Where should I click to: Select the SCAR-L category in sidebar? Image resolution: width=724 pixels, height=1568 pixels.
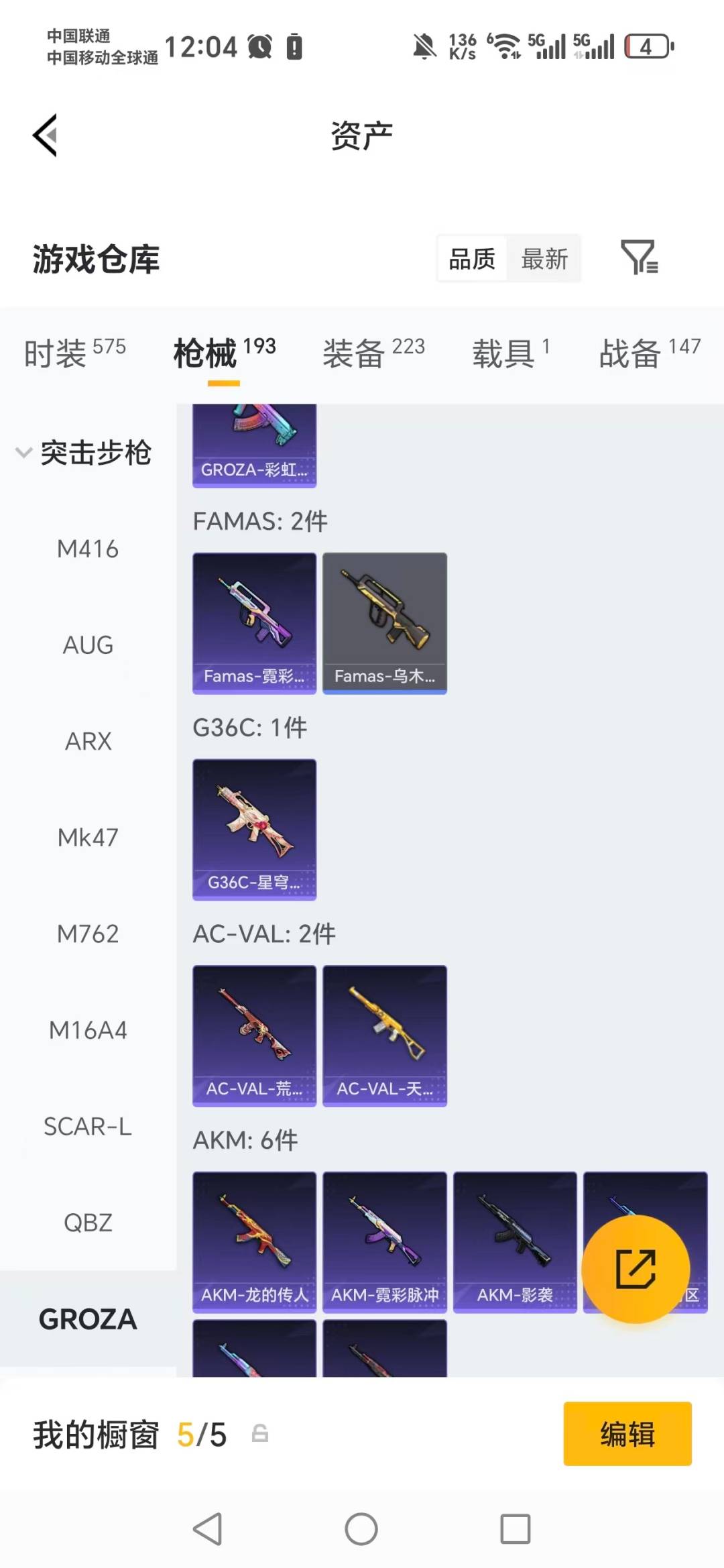[x=88, y=1127]
